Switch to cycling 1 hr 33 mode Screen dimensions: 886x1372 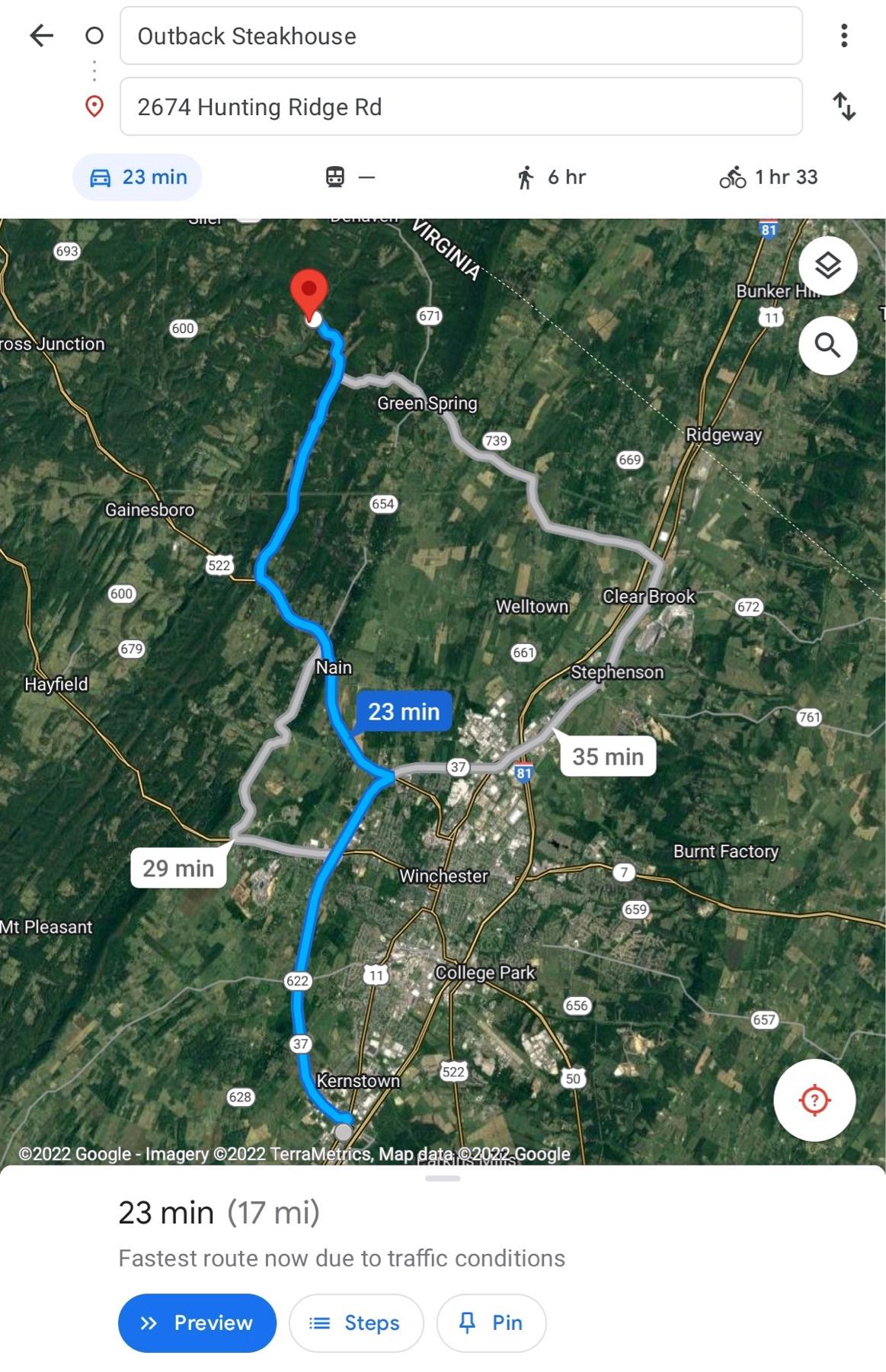coord(768,177)
